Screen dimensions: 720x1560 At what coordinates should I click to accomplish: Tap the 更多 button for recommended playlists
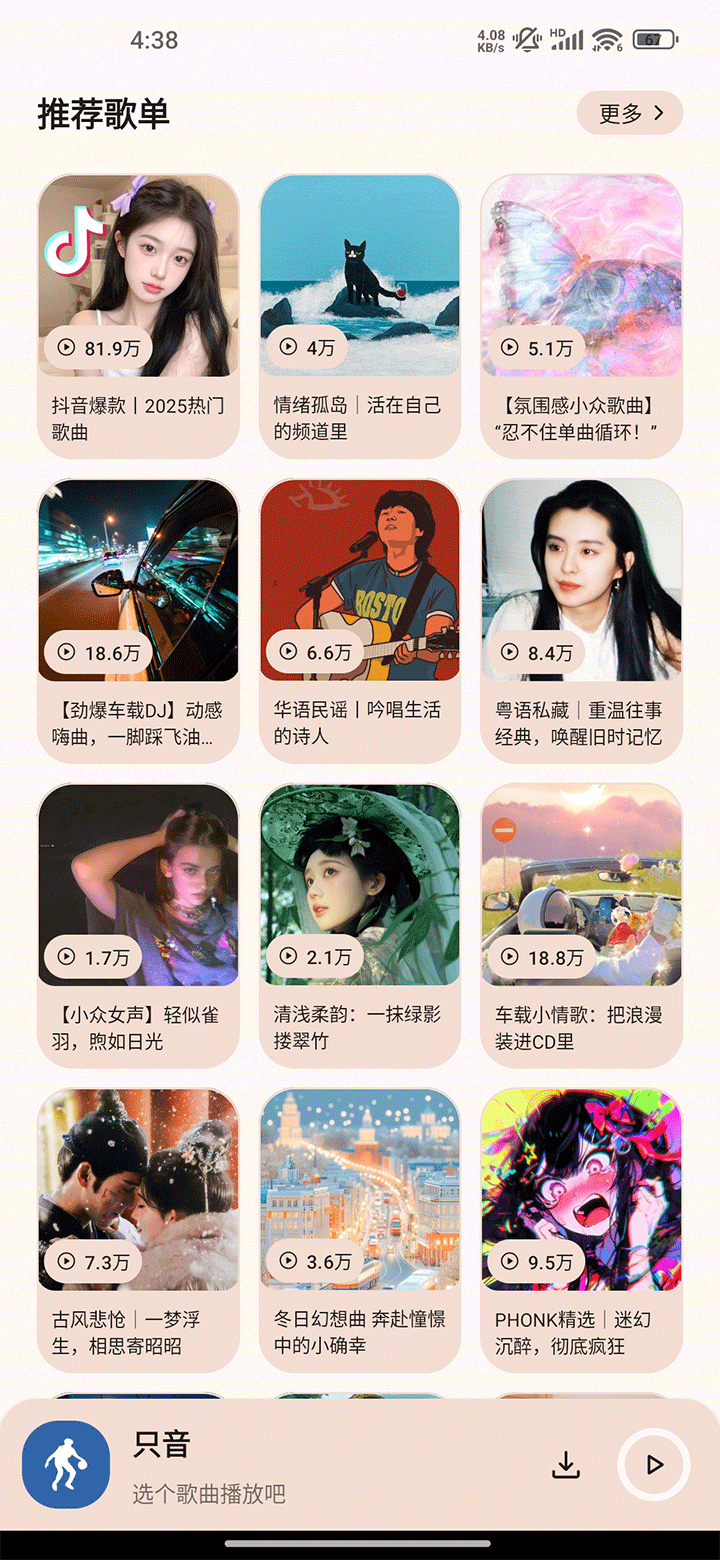pyautogui.click(x=629, y=113)
